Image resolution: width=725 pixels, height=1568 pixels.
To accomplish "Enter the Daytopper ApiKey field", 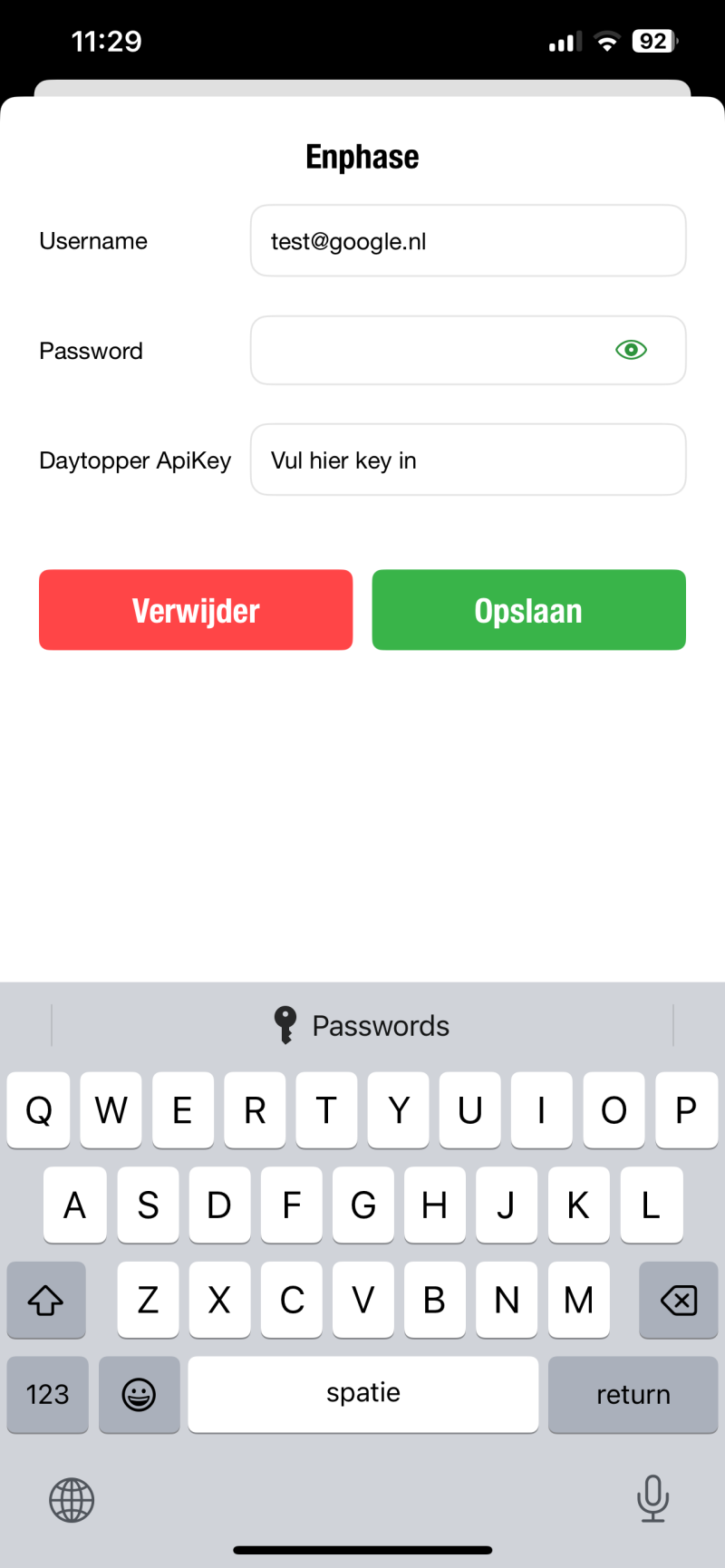I will [468, 460].
